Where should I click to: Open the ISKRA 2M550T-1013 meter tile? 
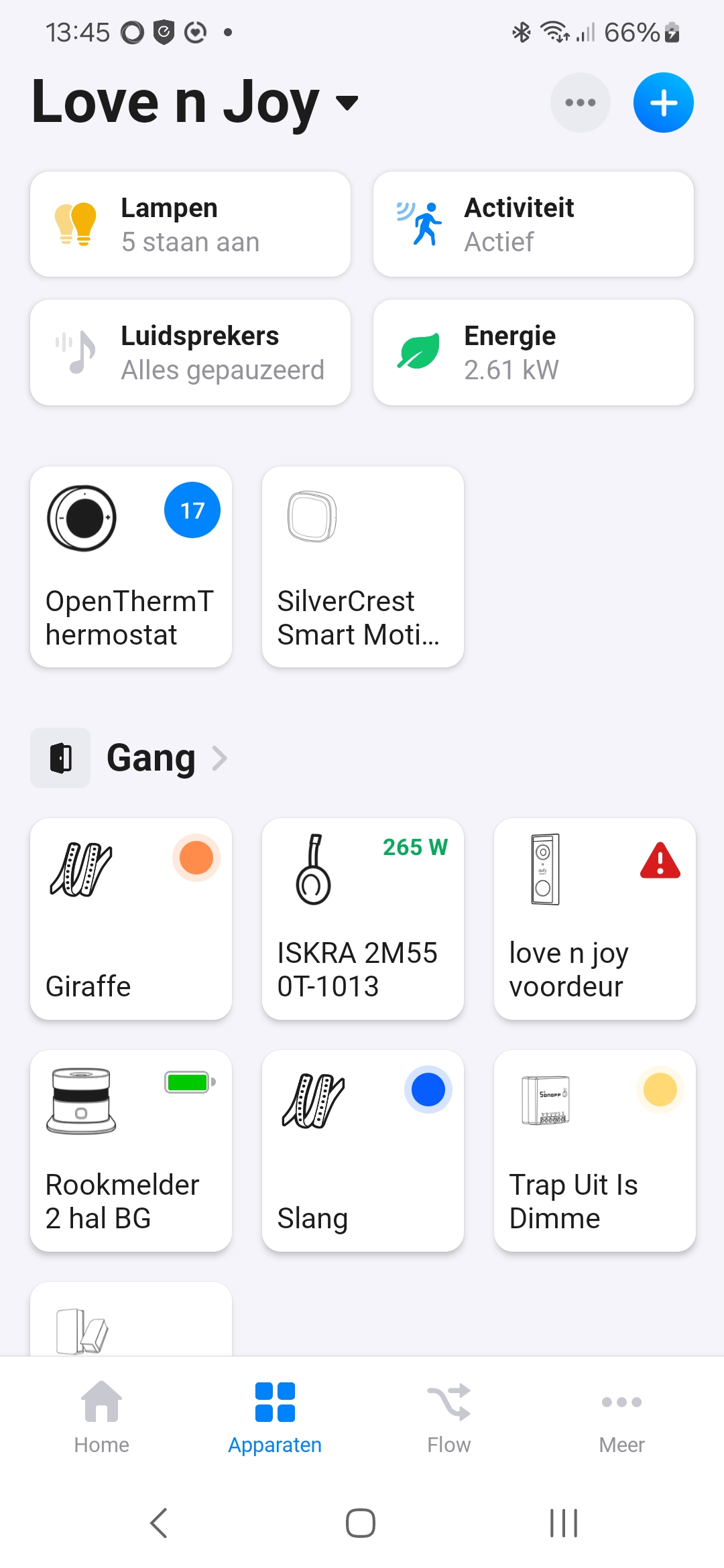363,919
